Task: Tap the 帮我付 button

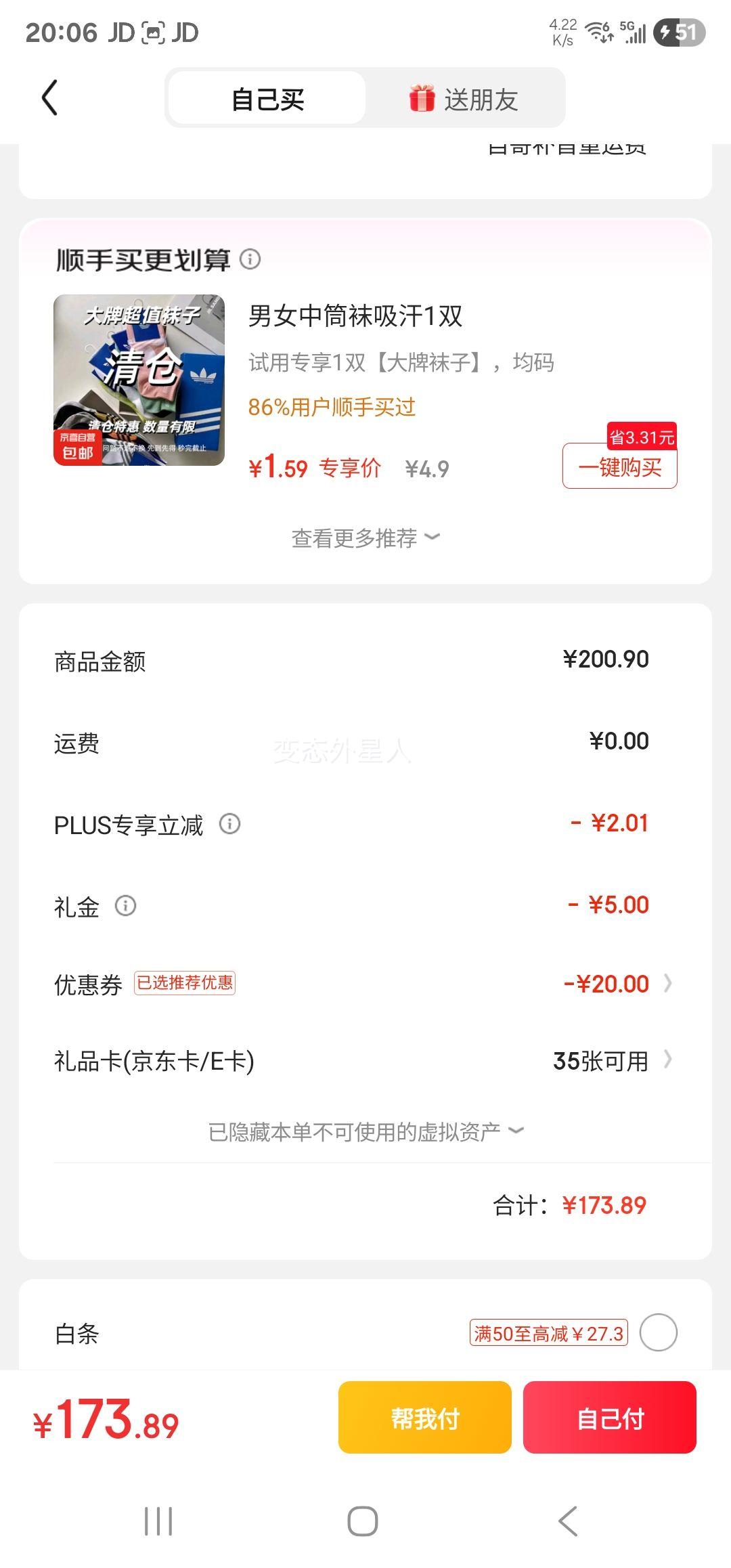Action: 424,1418
